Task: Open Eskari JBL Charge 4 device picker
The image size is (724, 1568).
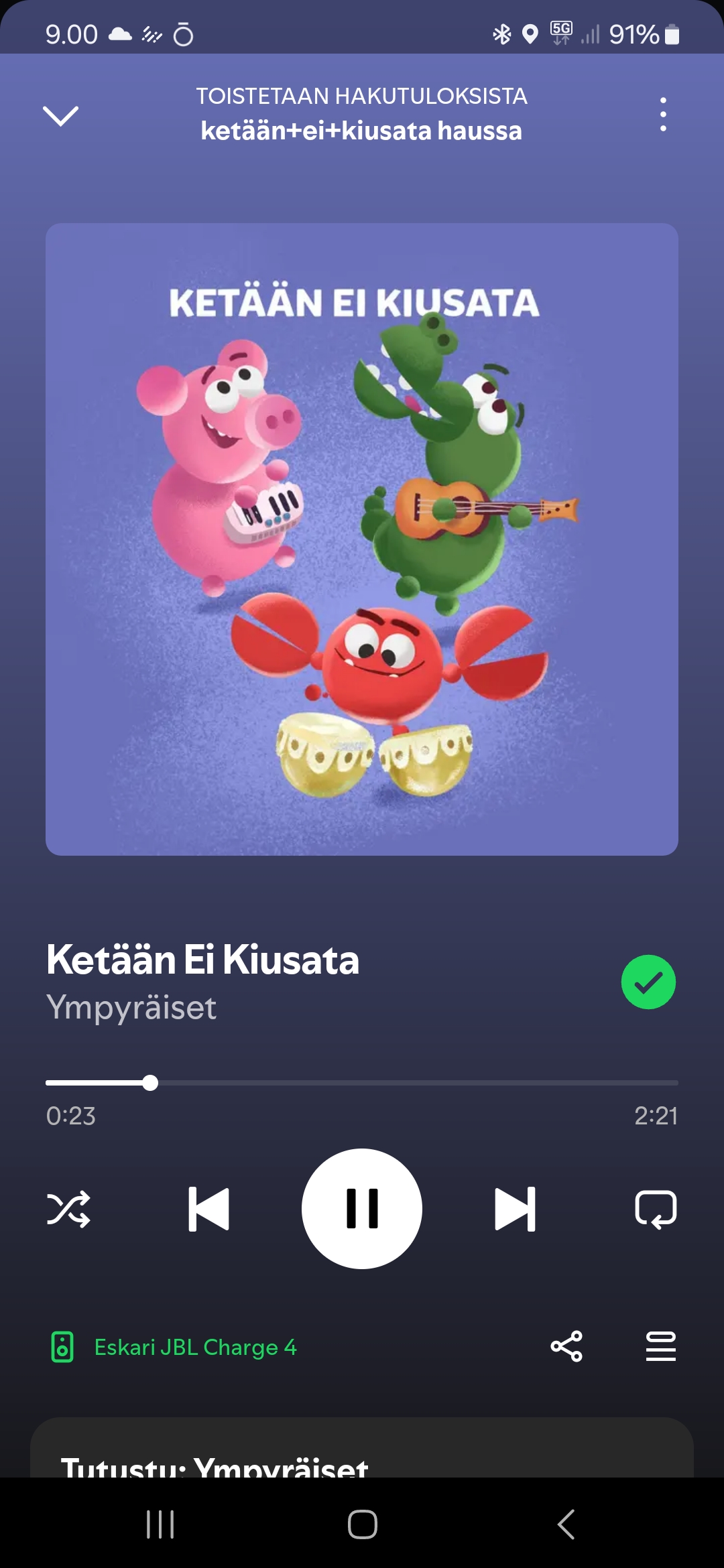Action: tap(174, 1347)
